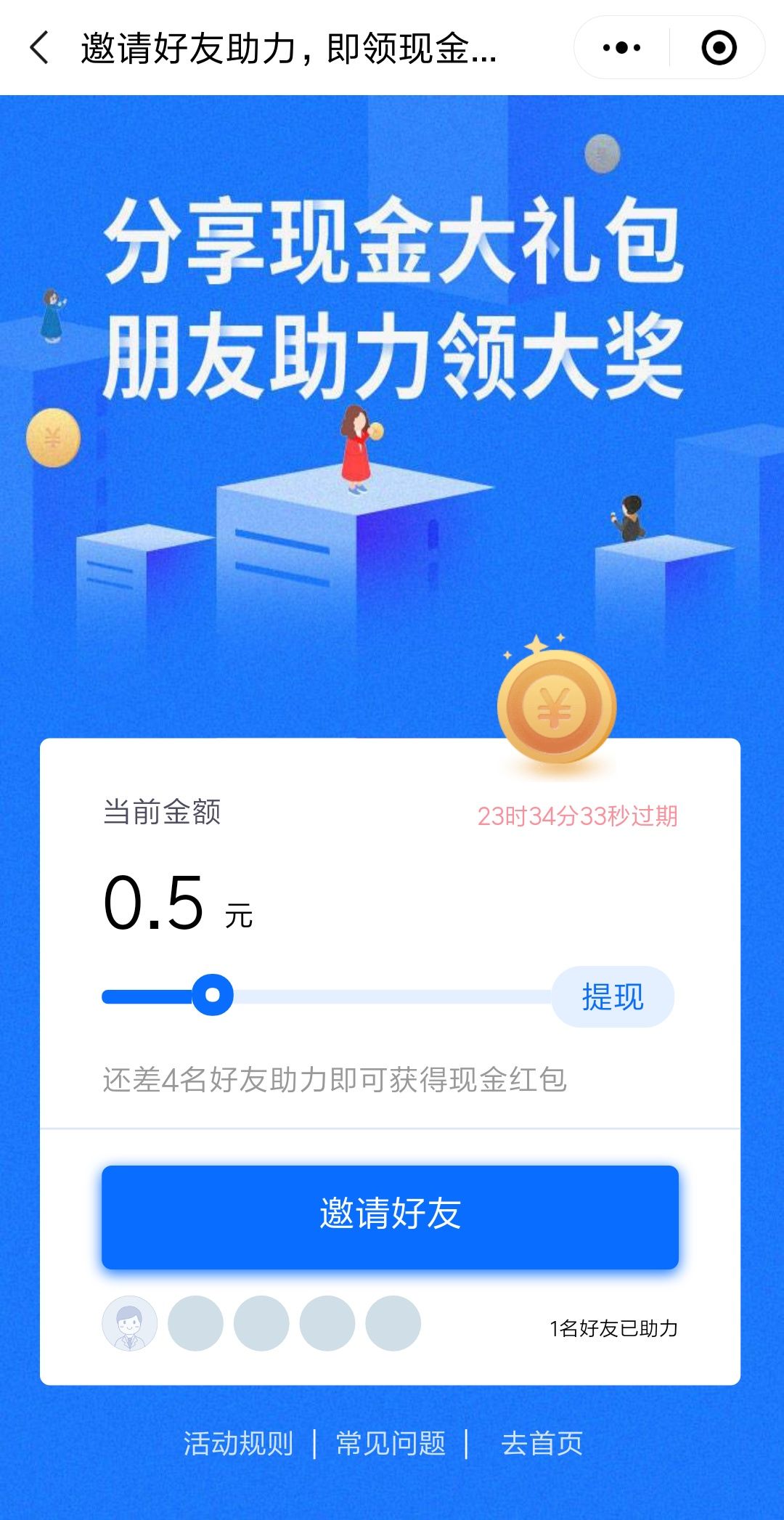This screenshot has width=784, height=1520.
Task: Open the 去首页 homepage link
Action: point(542,1443)
